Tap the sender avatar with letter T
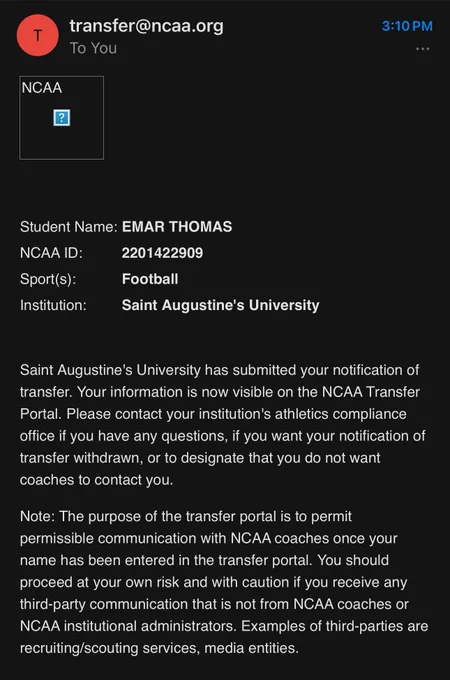Image resolution: width=450 pixels, height=680 pixels. point(38,35)
